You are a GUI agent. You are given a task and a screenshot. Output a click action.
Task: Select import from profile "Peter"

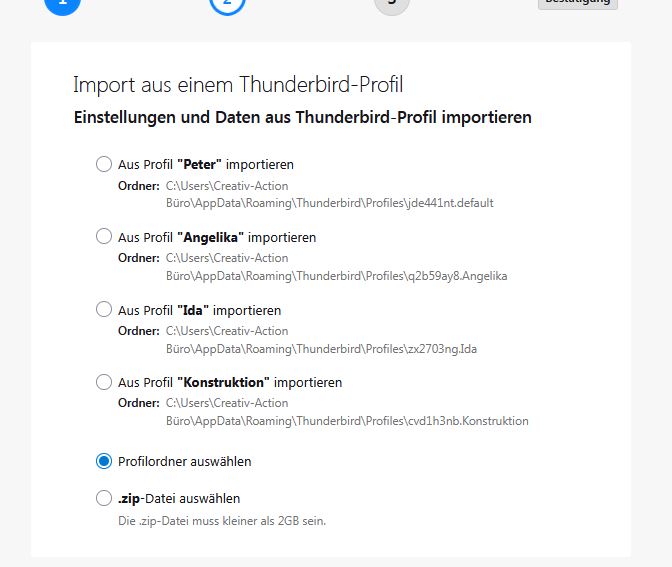tap(104, 164)
